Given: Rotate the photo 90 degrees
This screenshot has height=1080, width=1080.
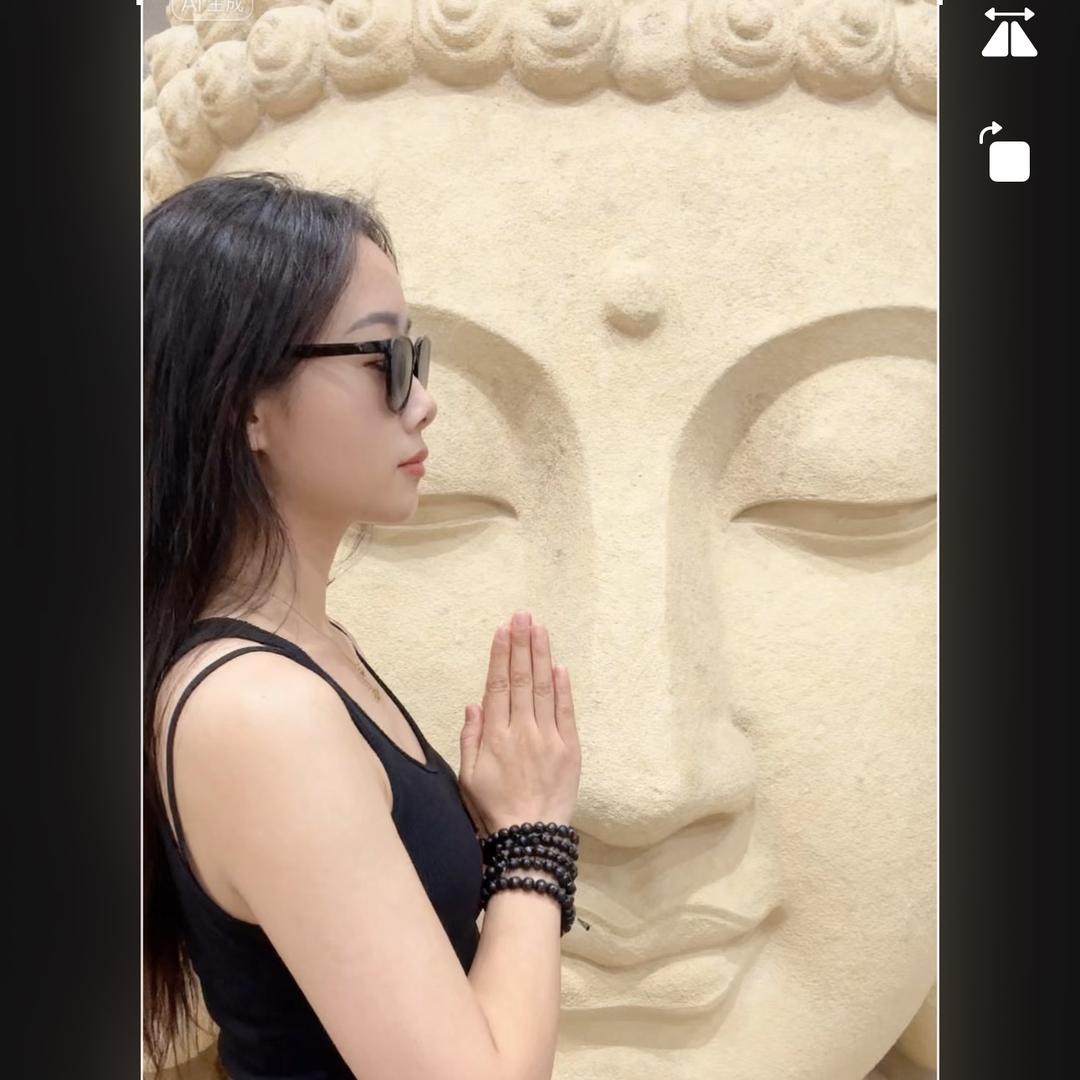Looking at the screenshot, I should 1006,153.
